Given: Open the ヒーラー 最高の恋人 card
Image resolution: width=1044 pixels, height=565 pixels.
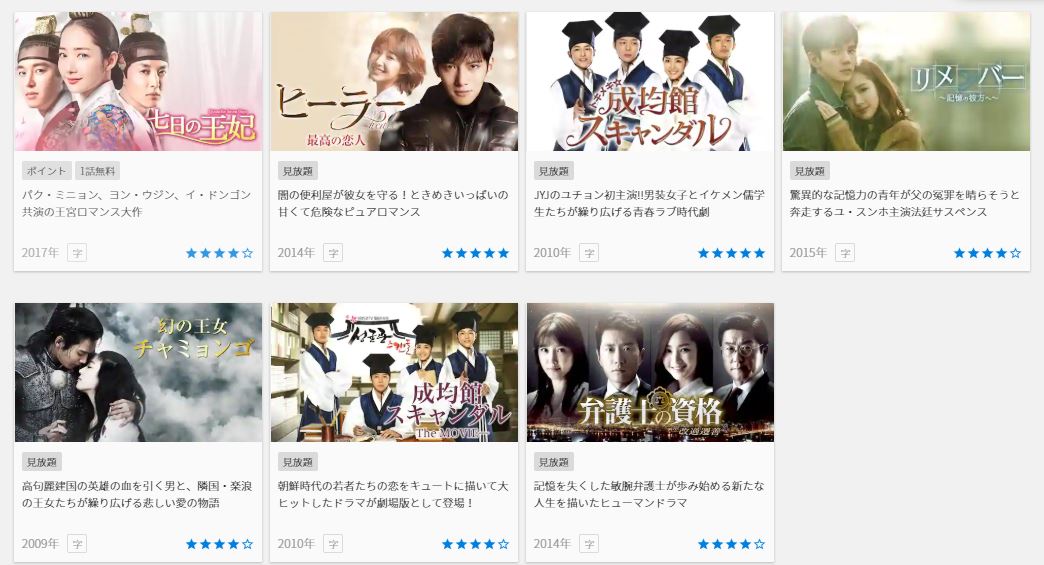Looking at the screenshot, I should [x=394, y=82].
